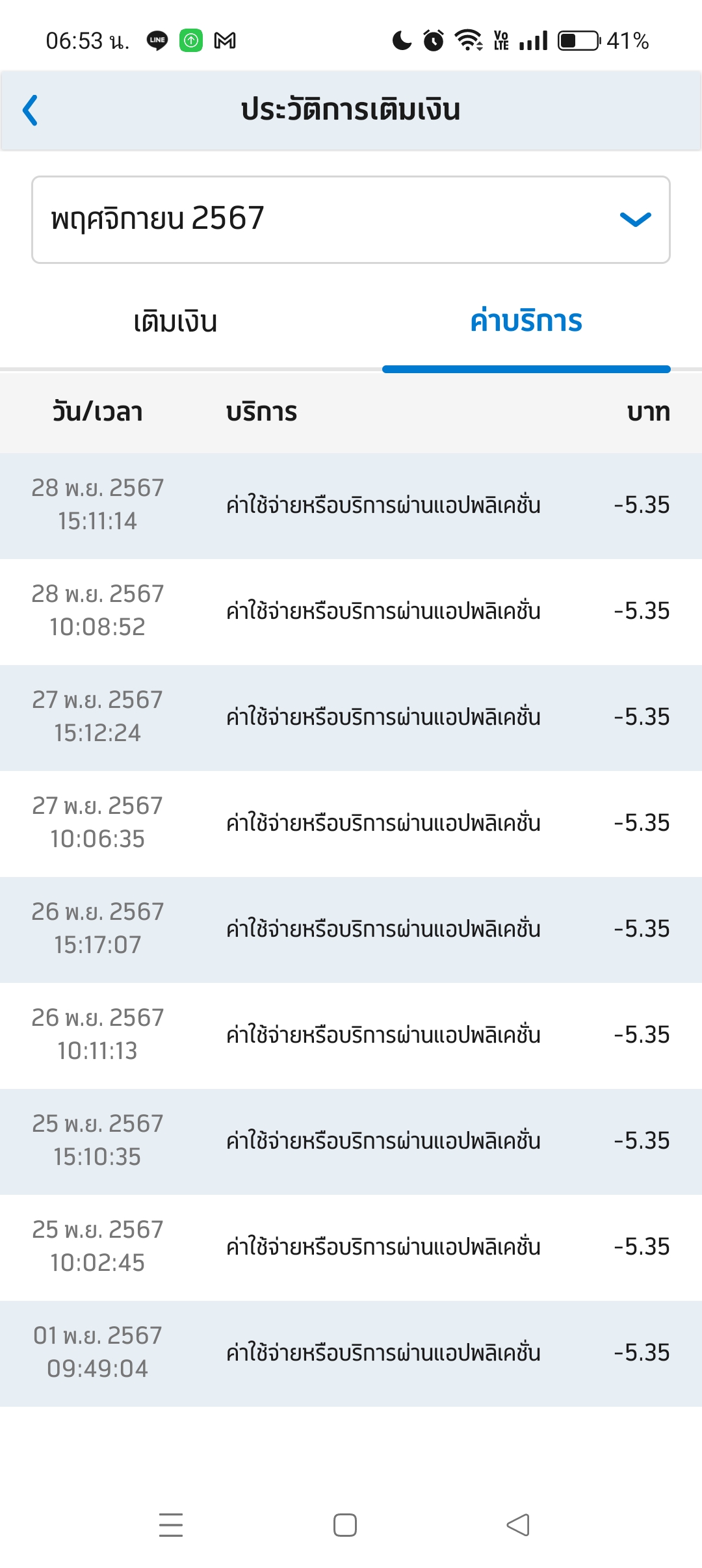Image resolution: width=702 pixels, height=1568 pixels.
Task: Open the system recent apps menu
Action: (x=171, y=1524)
